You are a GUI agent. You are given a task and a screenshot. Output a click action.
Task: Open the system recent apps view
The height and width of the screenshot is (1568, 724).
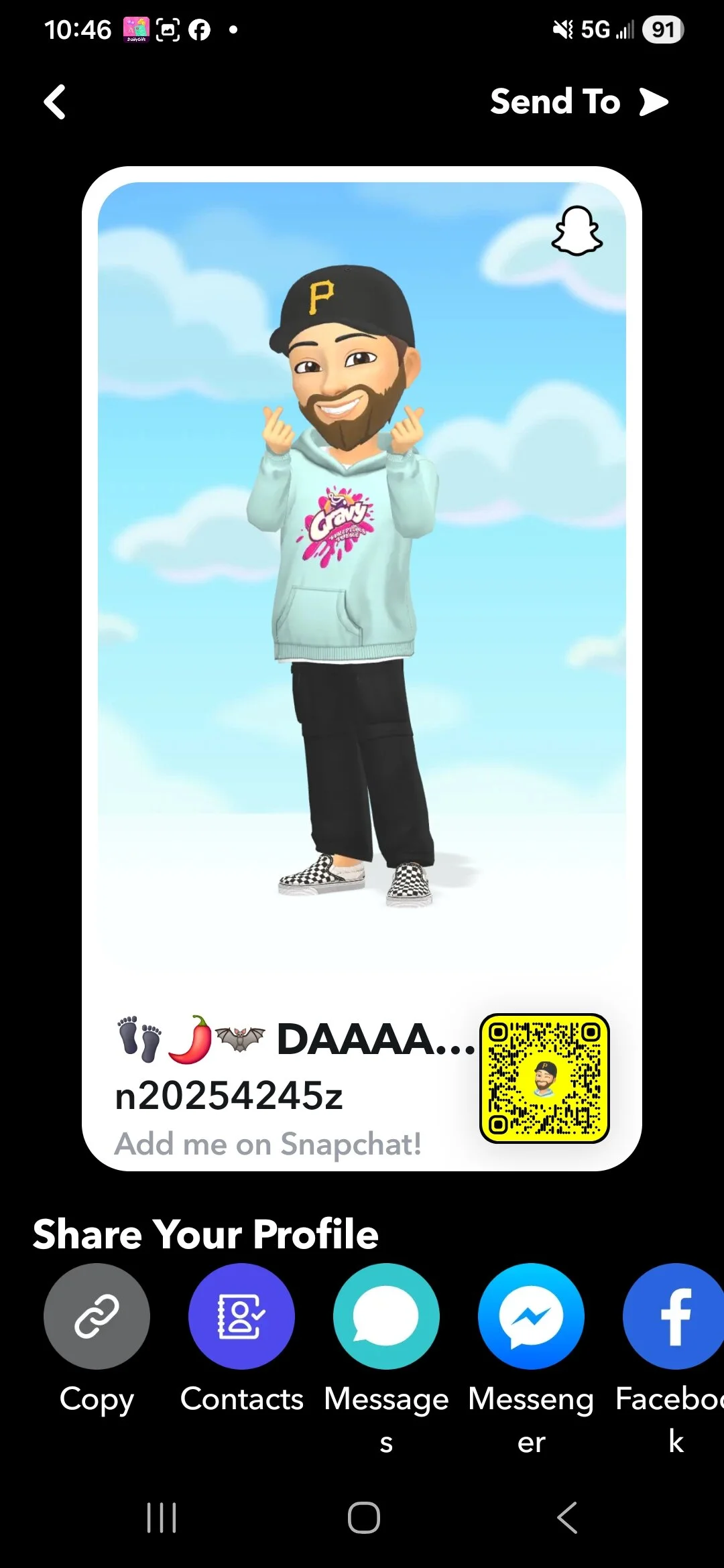tap(162, 1518)
